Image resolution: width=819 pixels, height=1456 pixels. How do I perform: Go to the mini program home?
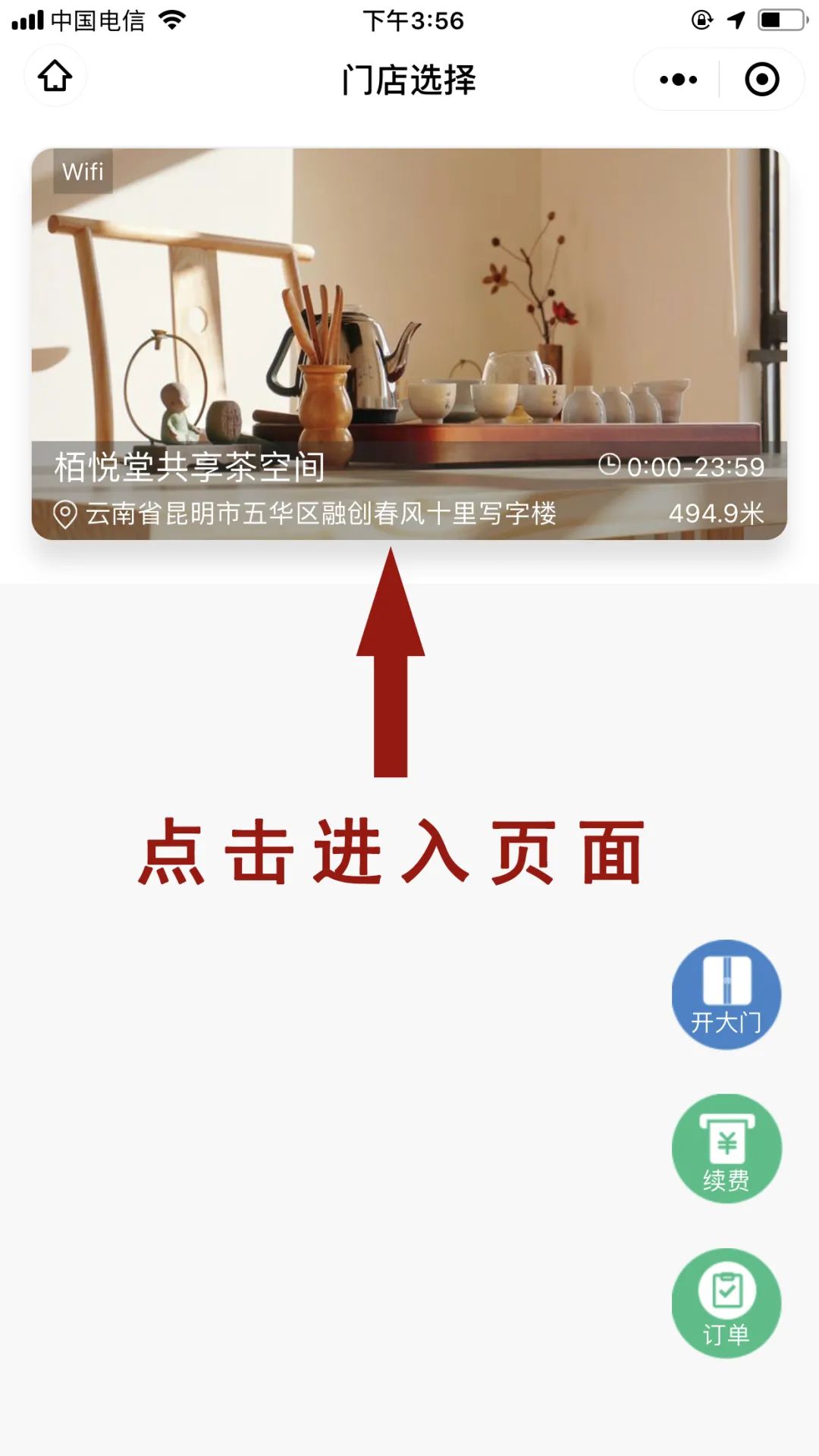55,77
